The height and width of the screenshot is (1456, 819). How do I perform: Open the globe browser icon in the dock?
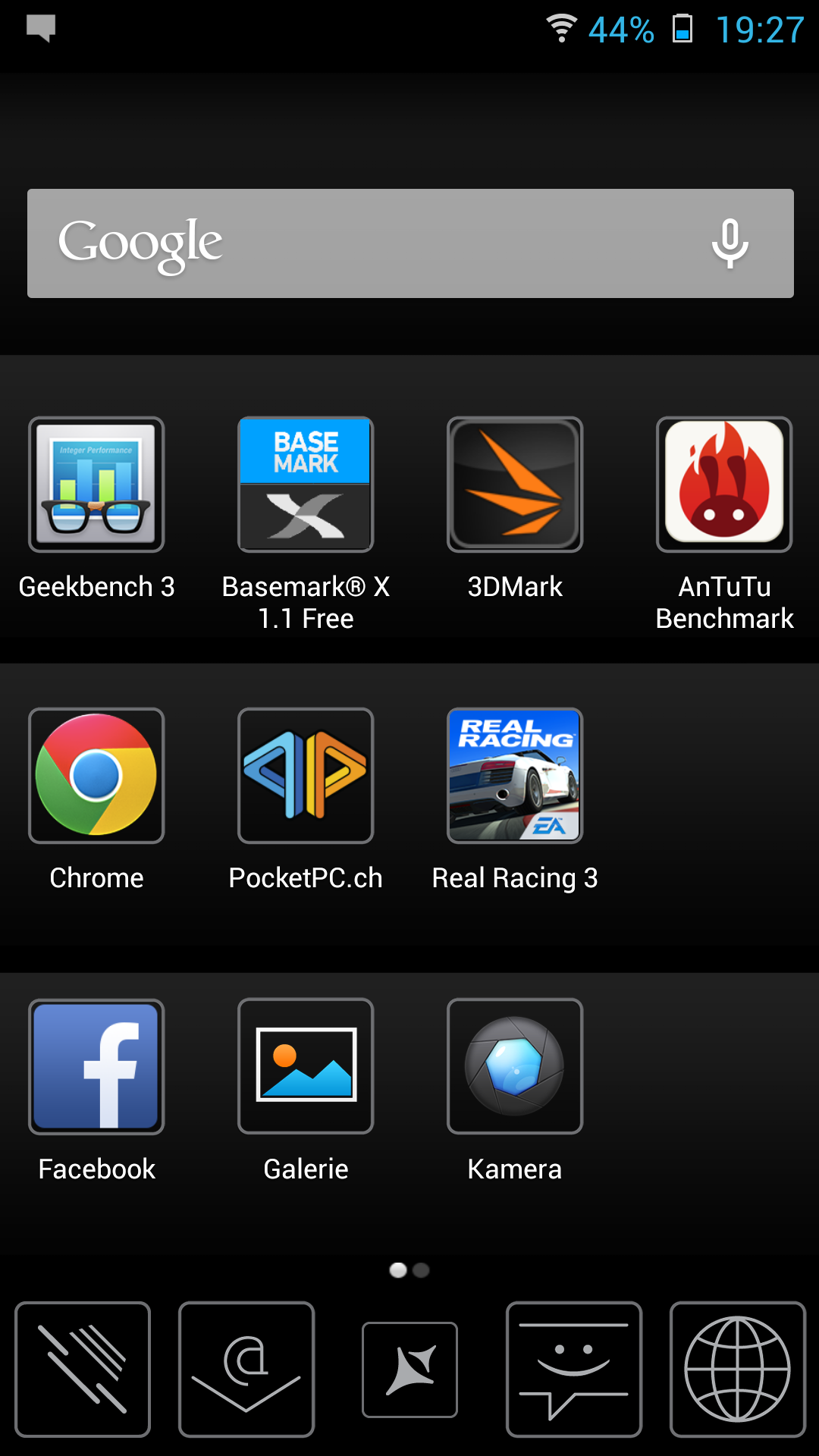click(x=738, y=1370)
